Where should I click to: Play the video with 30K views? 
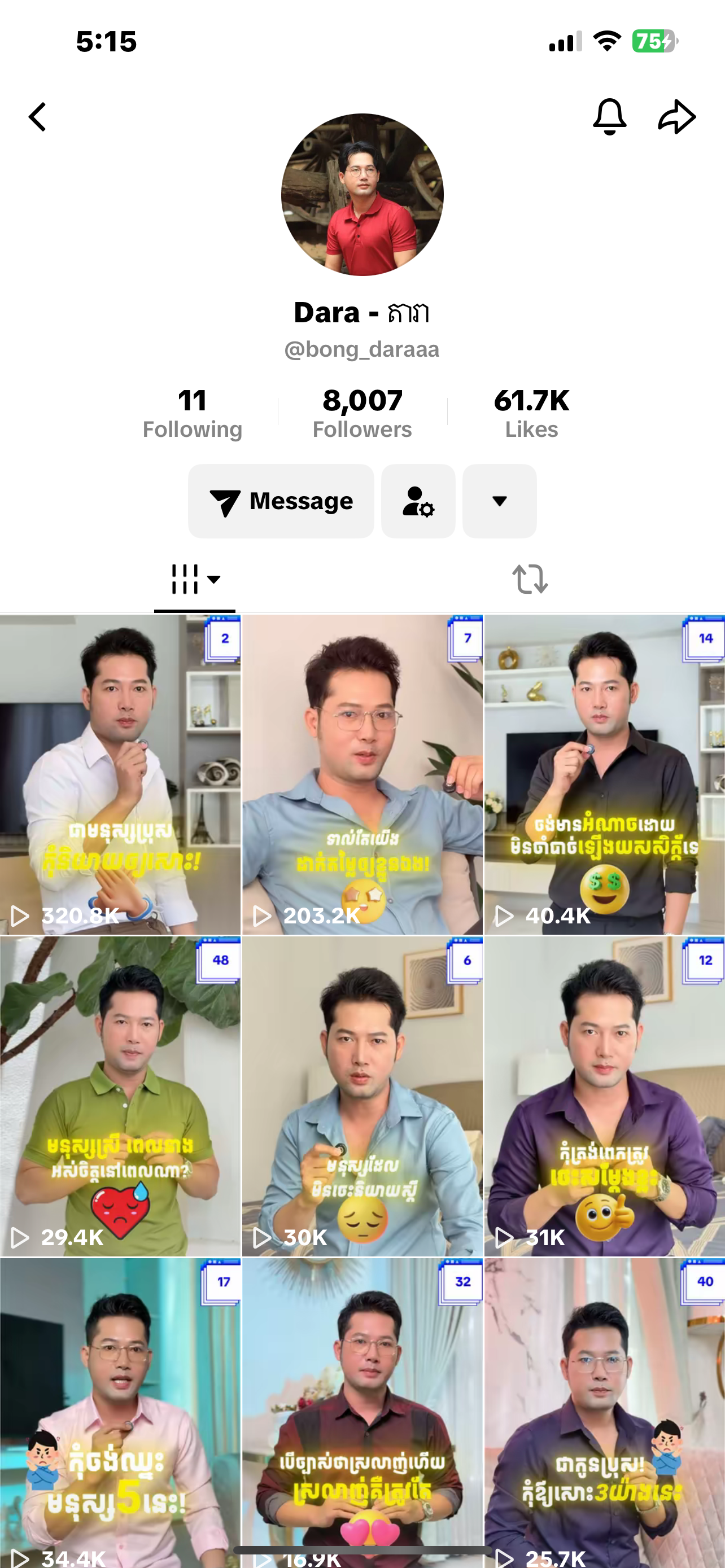pos(362,1096)
